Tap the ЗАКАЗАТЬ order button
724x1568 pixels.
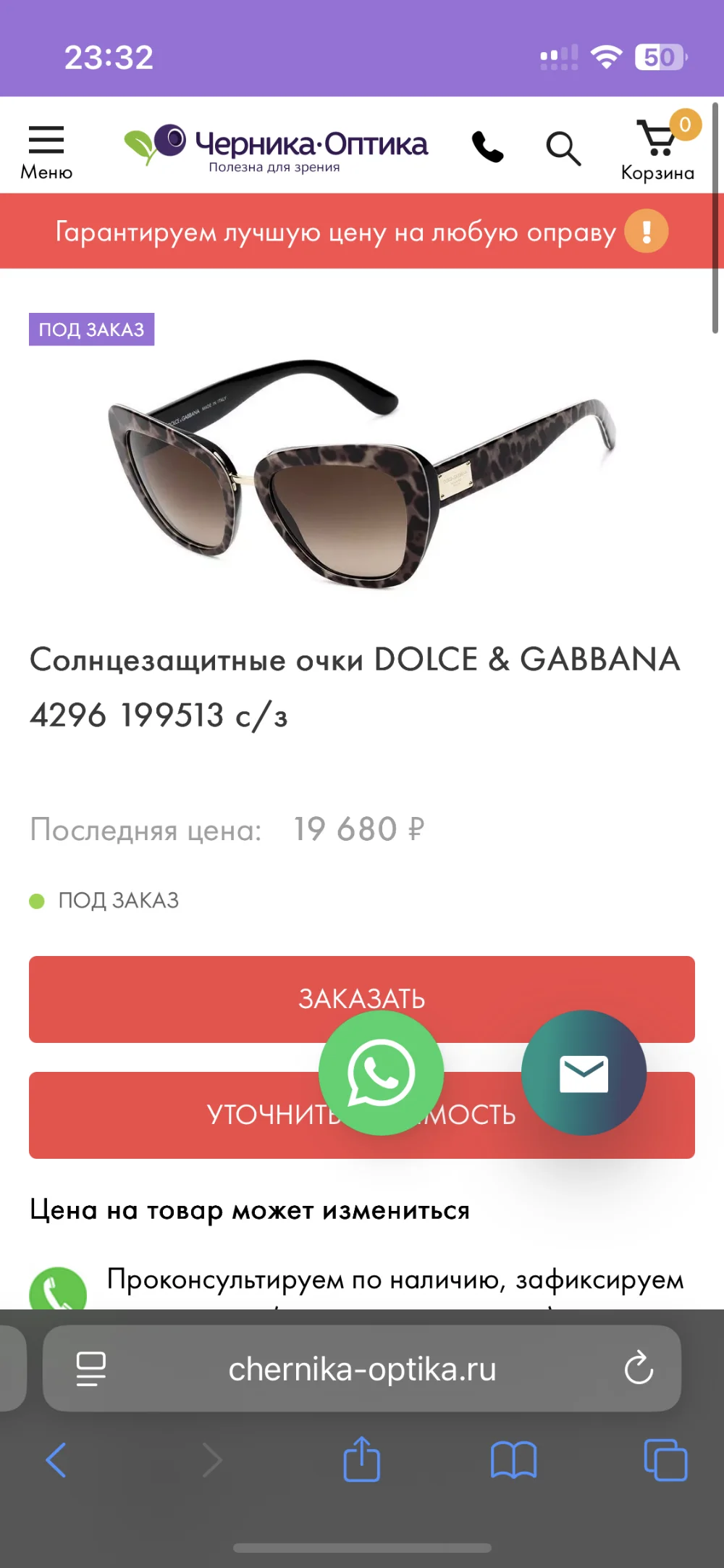(x=362, y=999)
